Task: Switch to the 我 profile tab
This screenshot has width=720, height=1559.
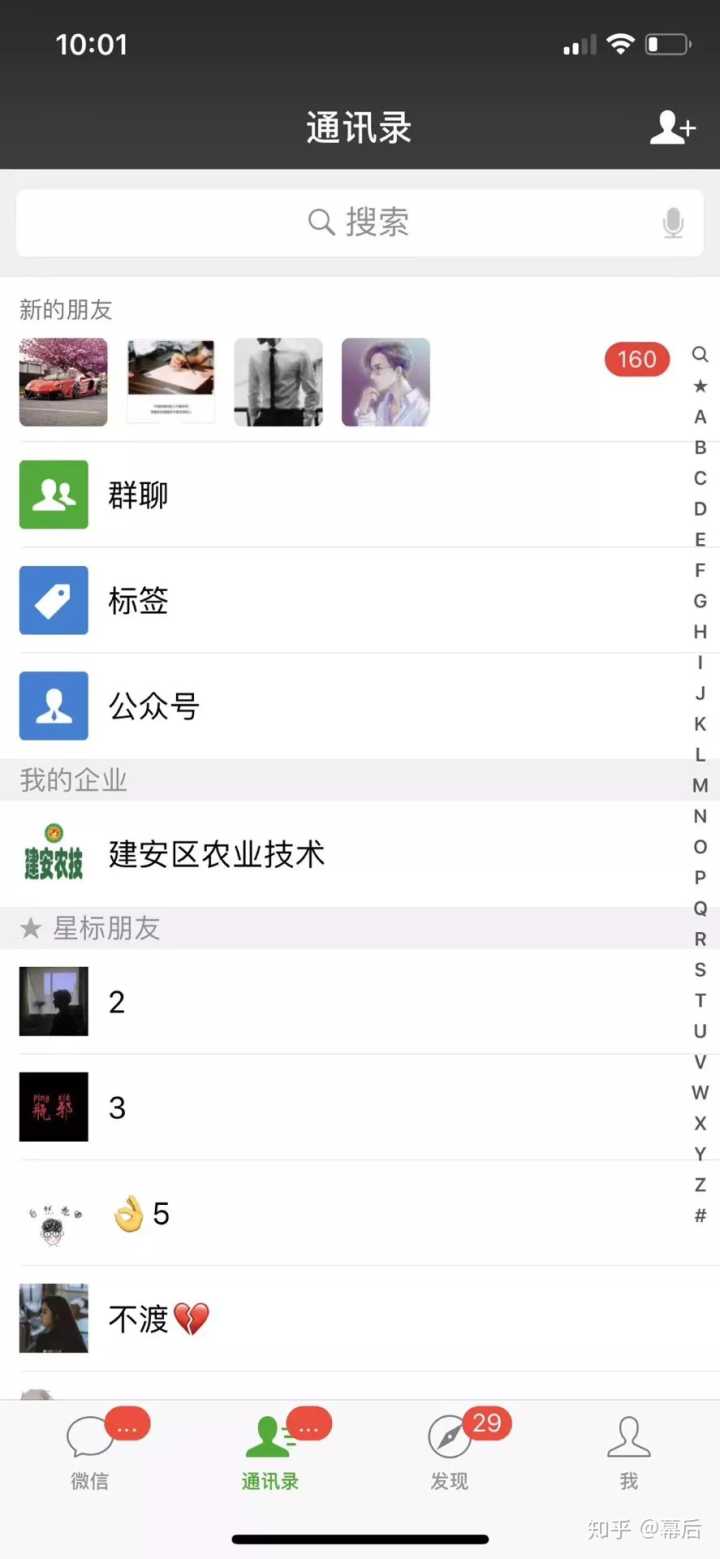Action: pos(628,1452)
